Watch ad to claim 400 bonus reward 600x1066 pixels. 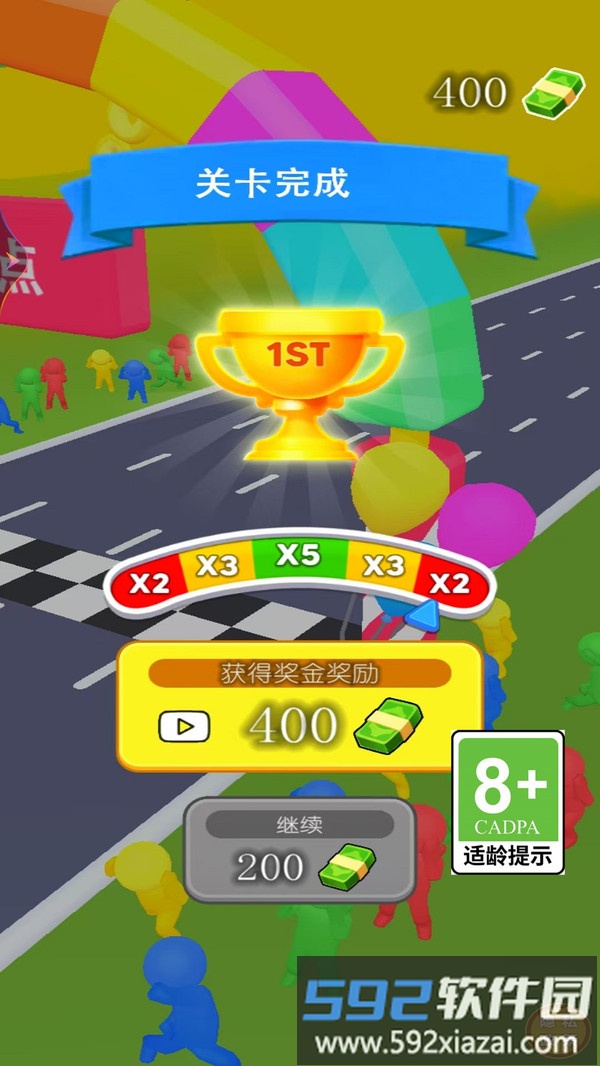tap(298, 707)
